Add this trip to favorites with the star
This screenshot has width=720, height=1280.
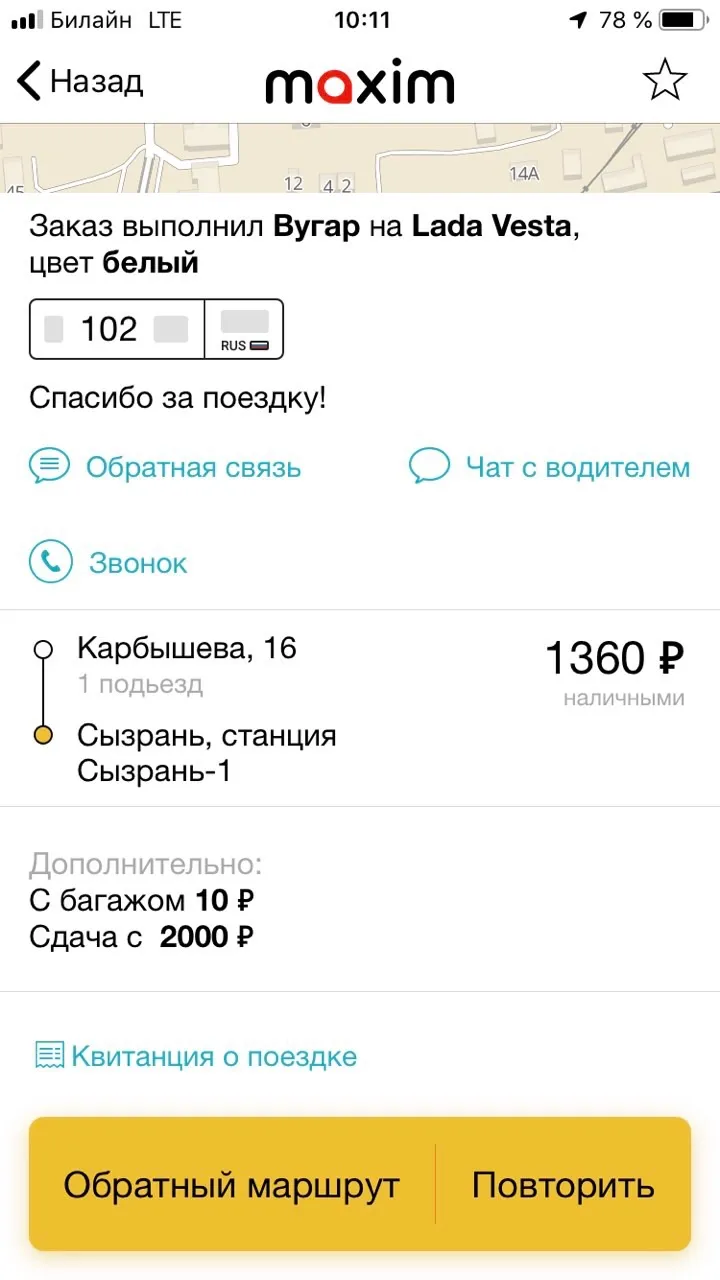pyautogui.click(x=665, y=81)
